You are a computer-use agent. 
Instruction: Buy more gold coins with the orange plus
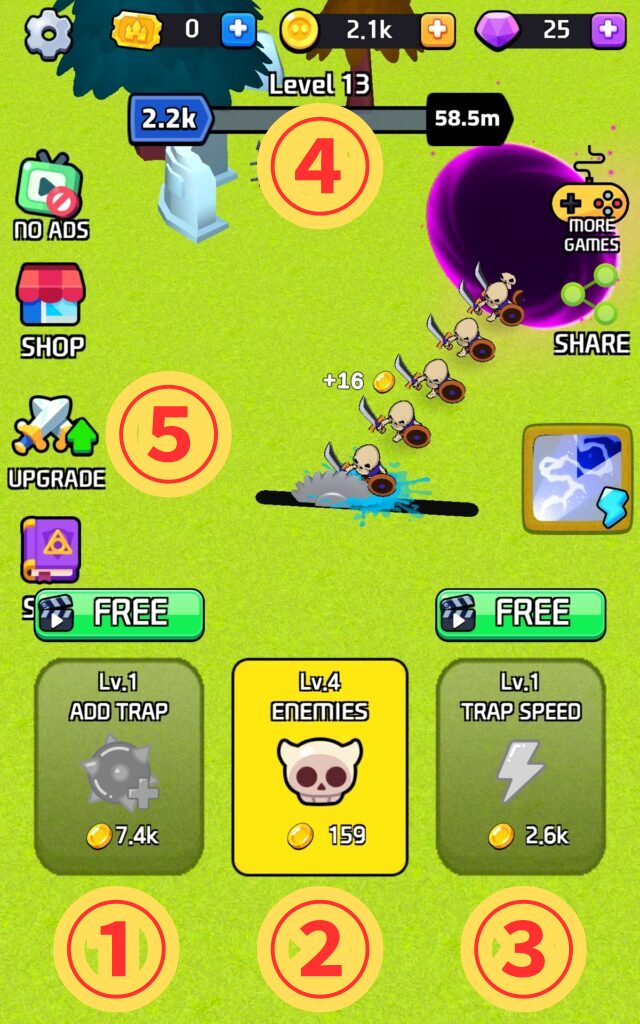point(436,30)
